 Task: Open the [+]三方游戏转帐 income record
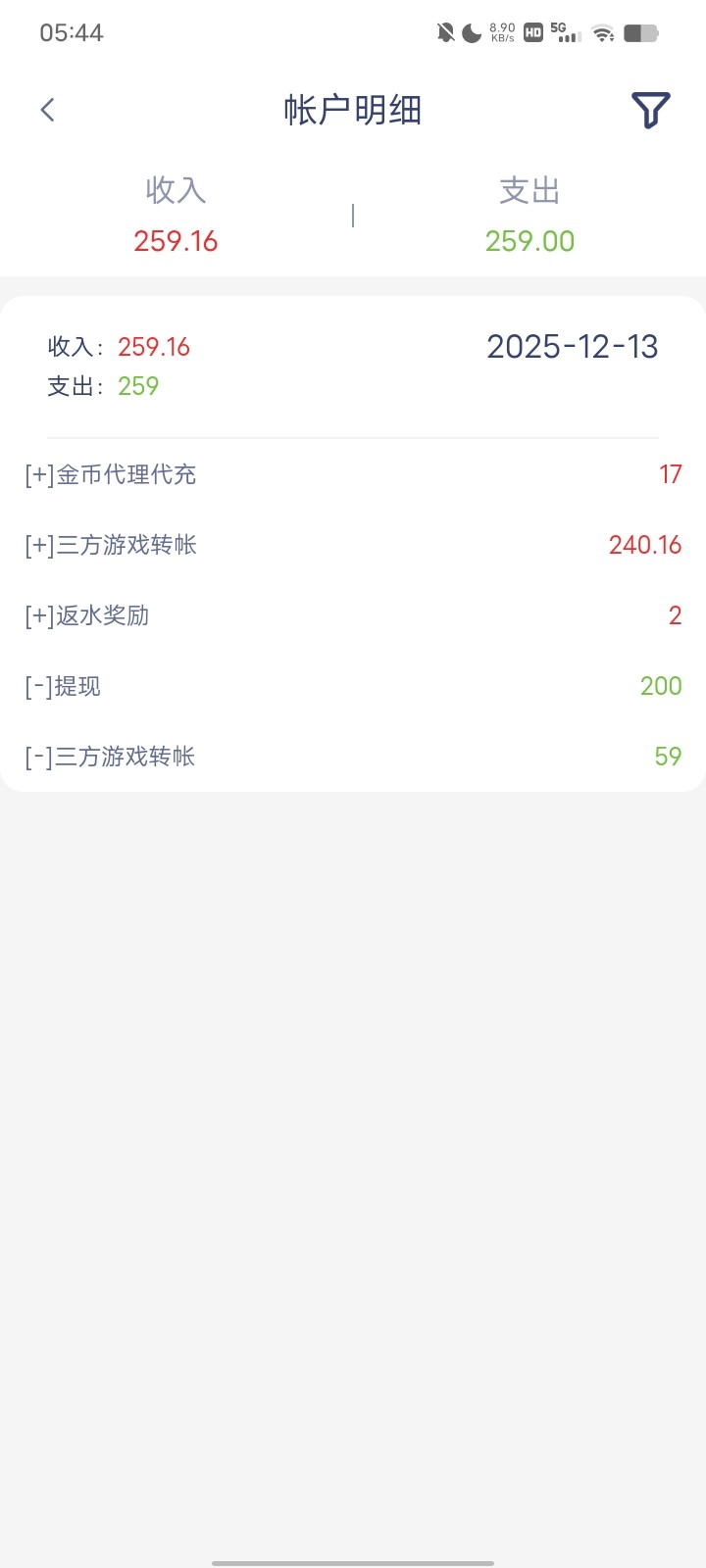click(110, 545)
